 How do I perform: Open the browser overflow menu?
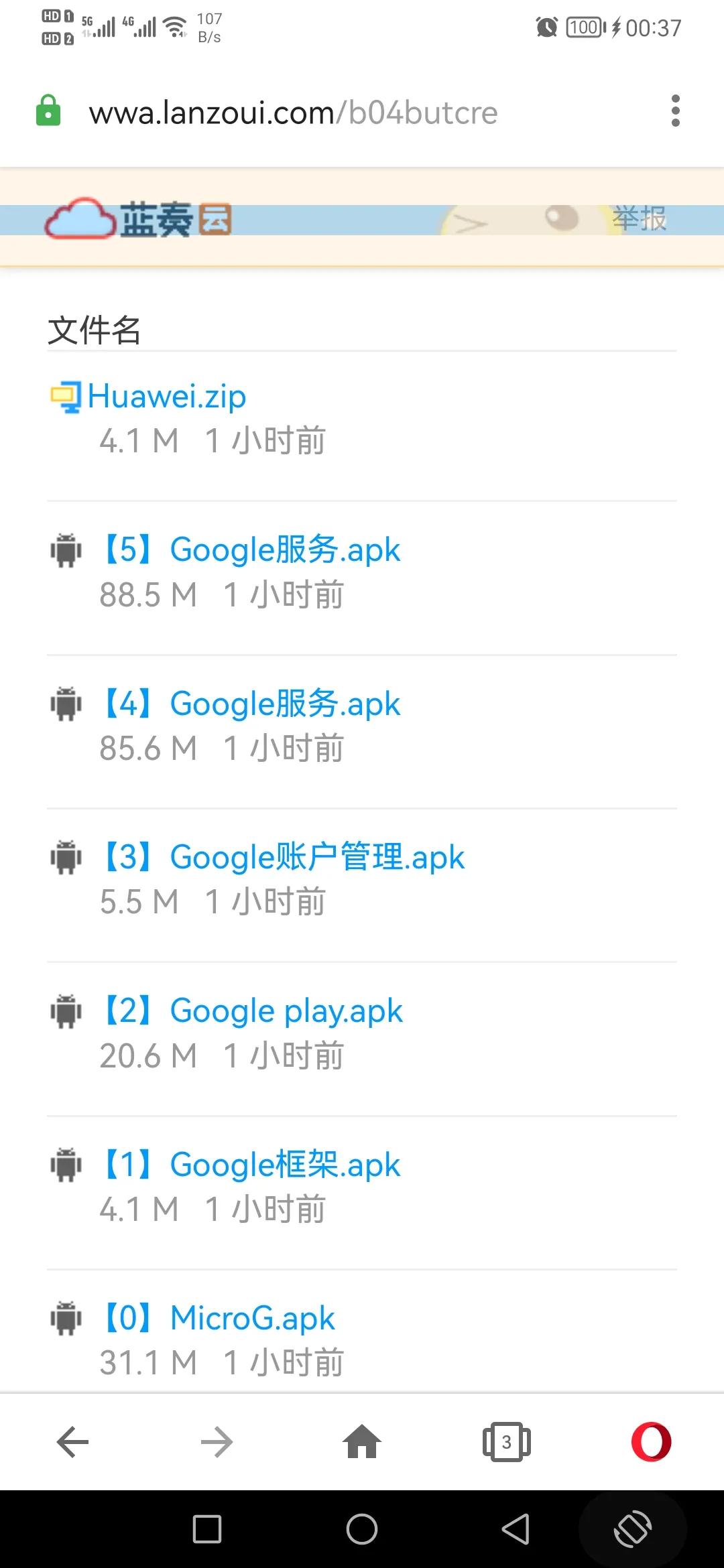coord(675,111)
